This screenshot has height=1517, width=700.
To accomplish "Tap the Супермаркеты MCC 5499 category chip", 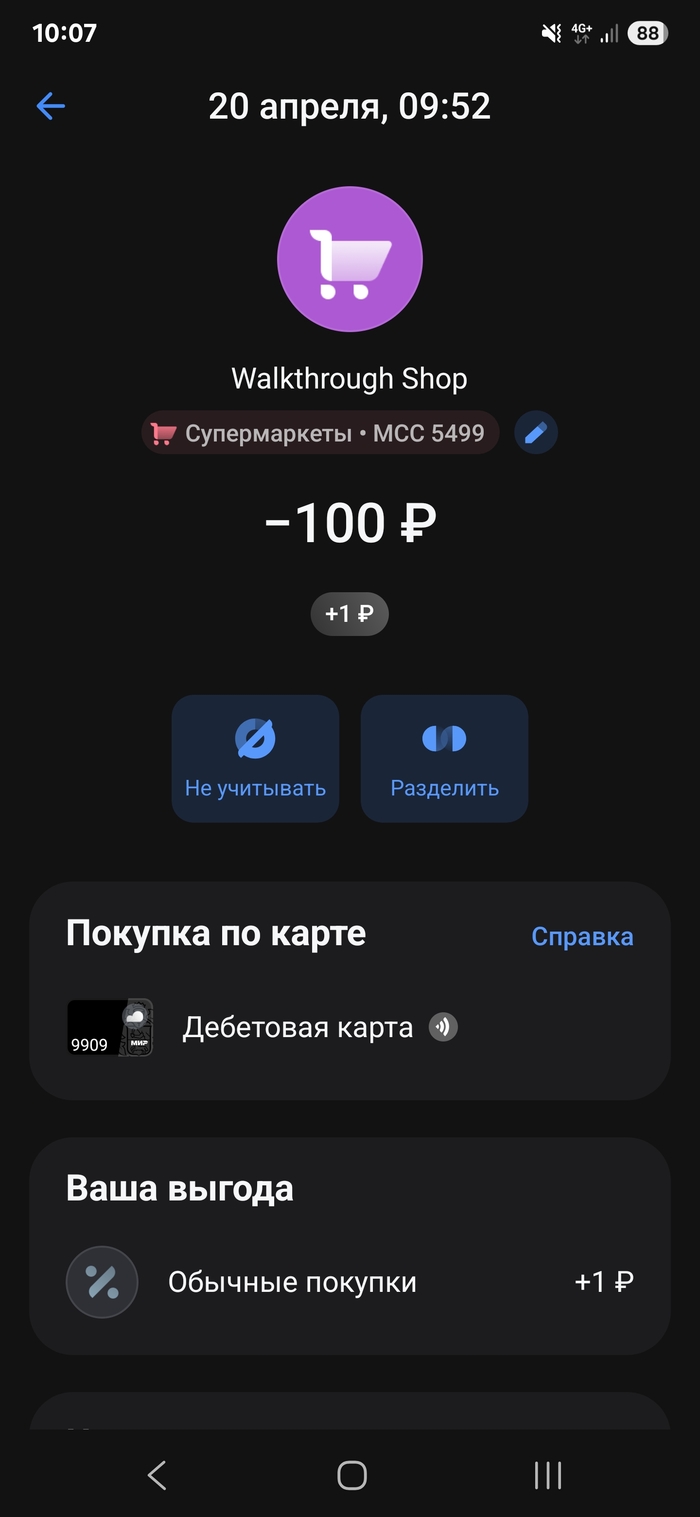I will 319,433.
